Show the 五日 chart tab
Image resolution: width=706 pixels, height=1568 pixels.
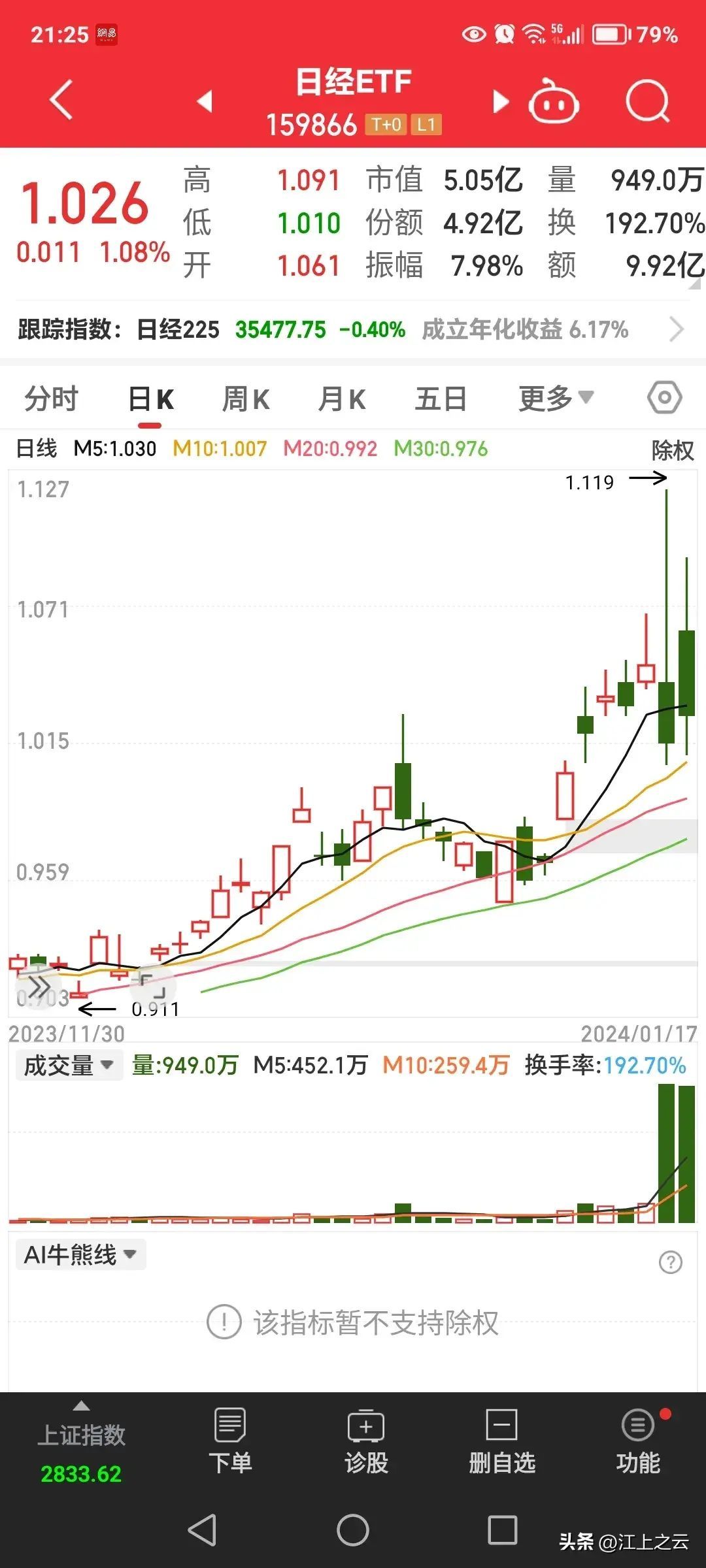point(441,399)
